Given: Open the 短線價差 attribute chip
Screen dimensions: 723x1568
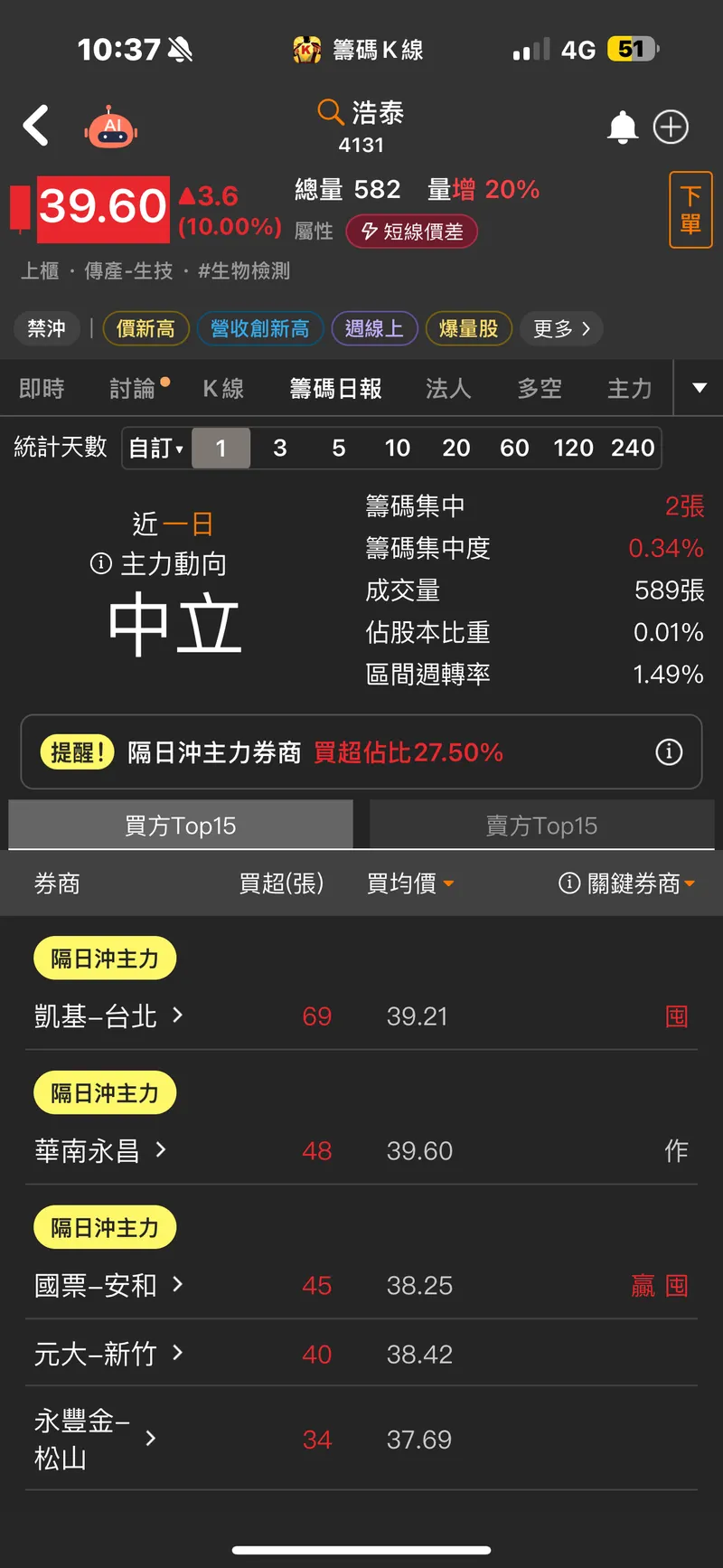Looking at the screenshot, I should pos(412,231).
